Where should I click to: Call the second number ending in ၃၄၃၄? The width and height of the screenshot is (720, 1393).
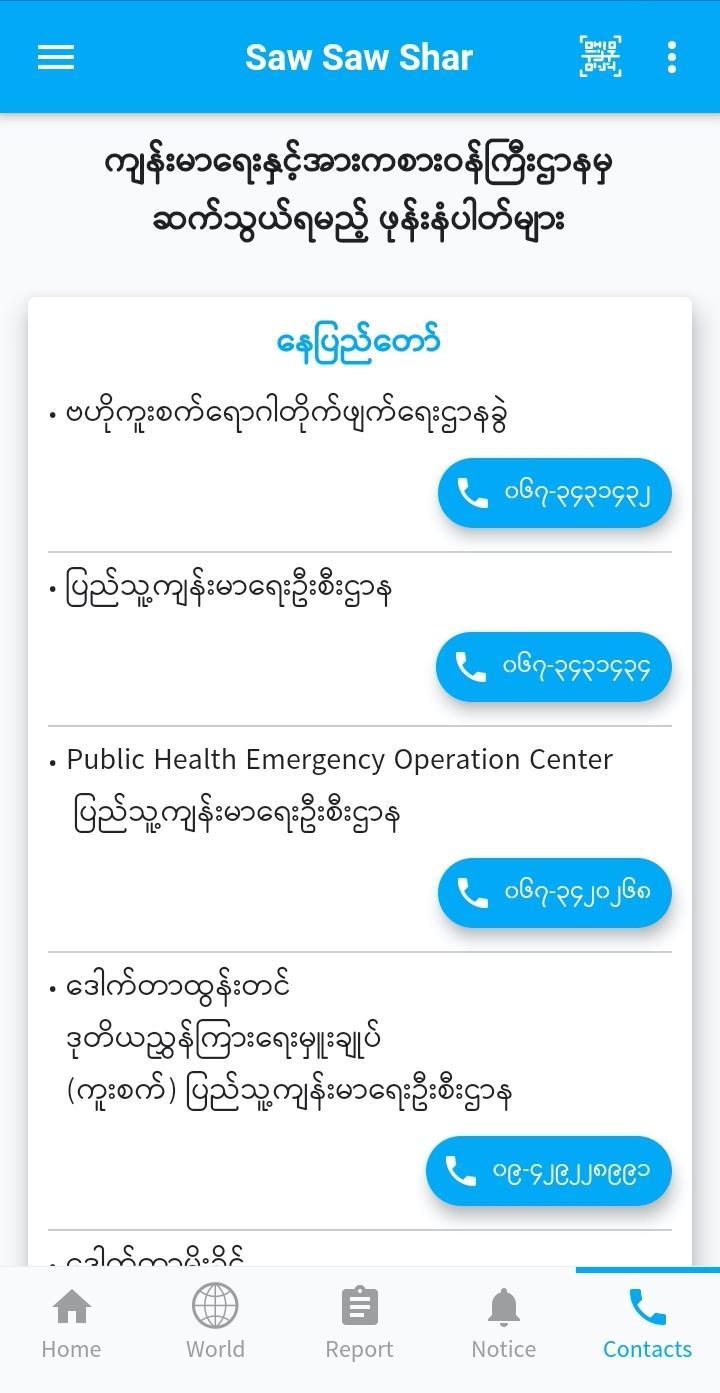point(553,667)
